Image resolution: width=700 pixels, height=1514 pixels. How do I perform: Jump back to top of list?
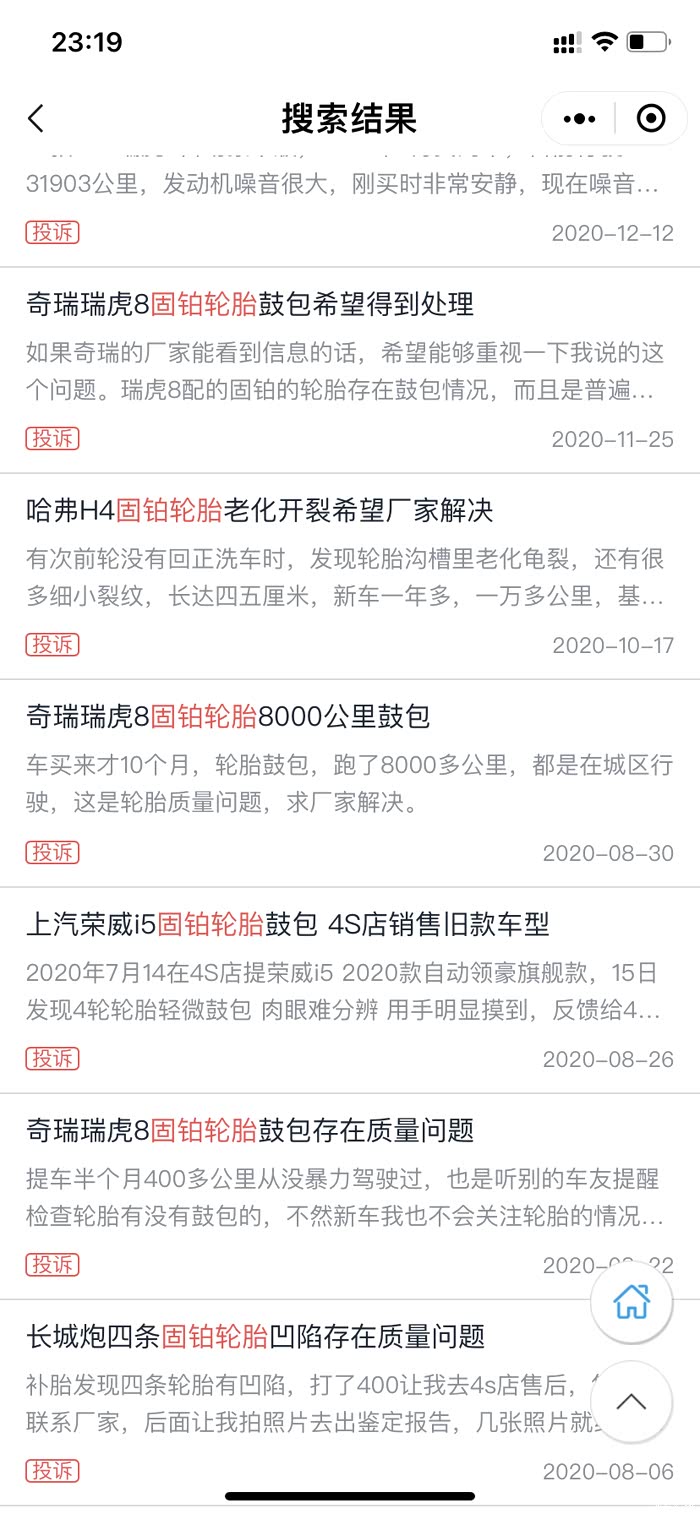pos(631,1401)
